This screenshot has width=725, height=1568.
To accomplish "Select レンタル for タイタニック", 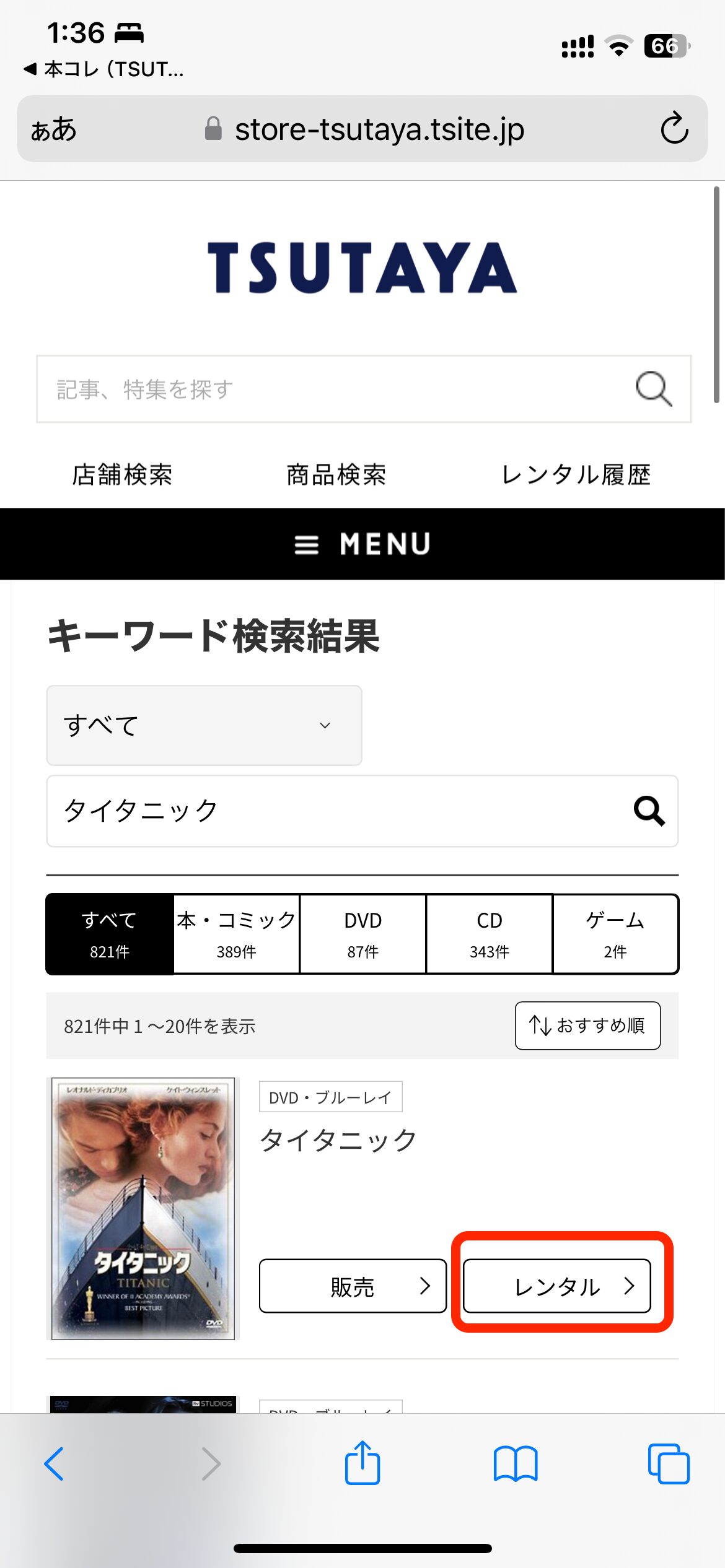I will (x=557, y=1286).
